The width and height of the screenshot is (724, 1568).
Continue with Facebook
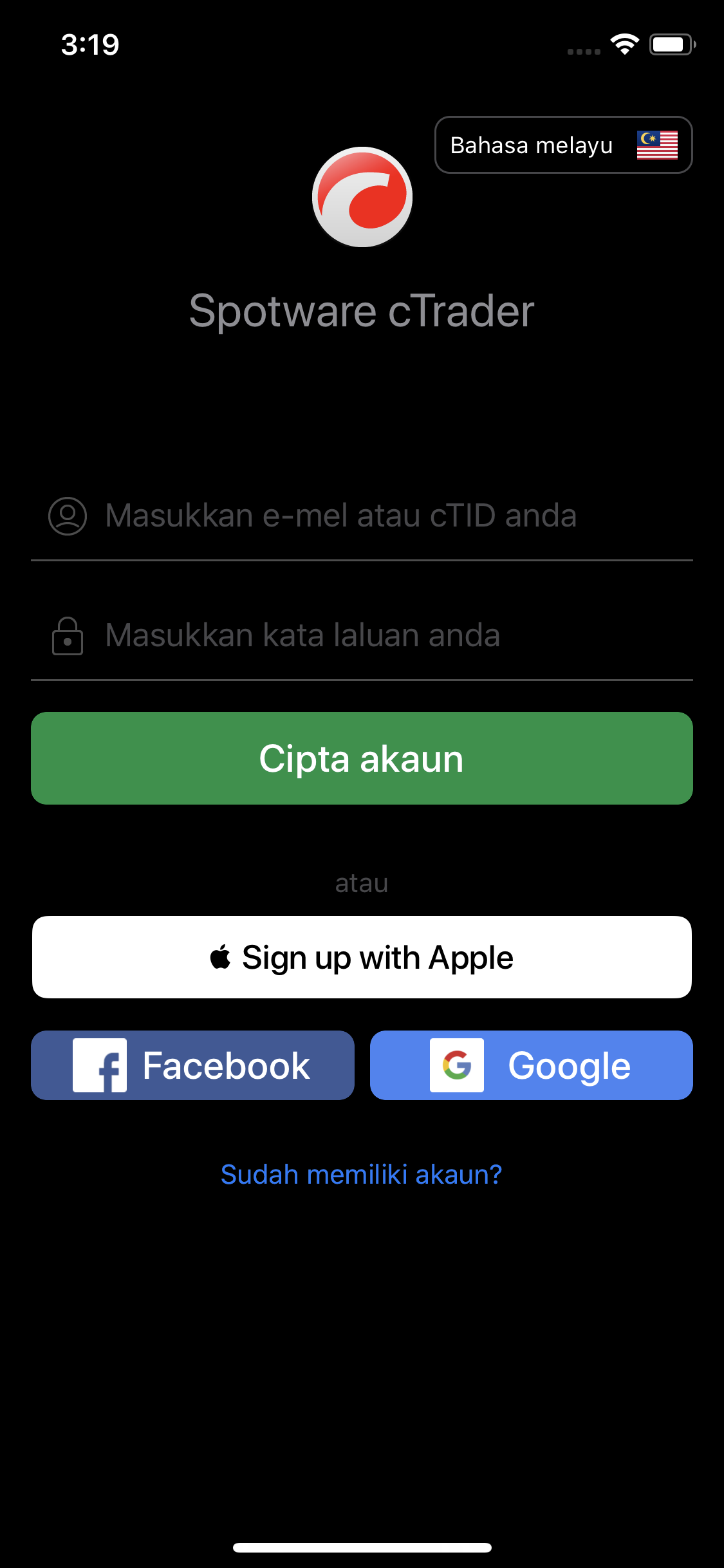click(192, 1065)
